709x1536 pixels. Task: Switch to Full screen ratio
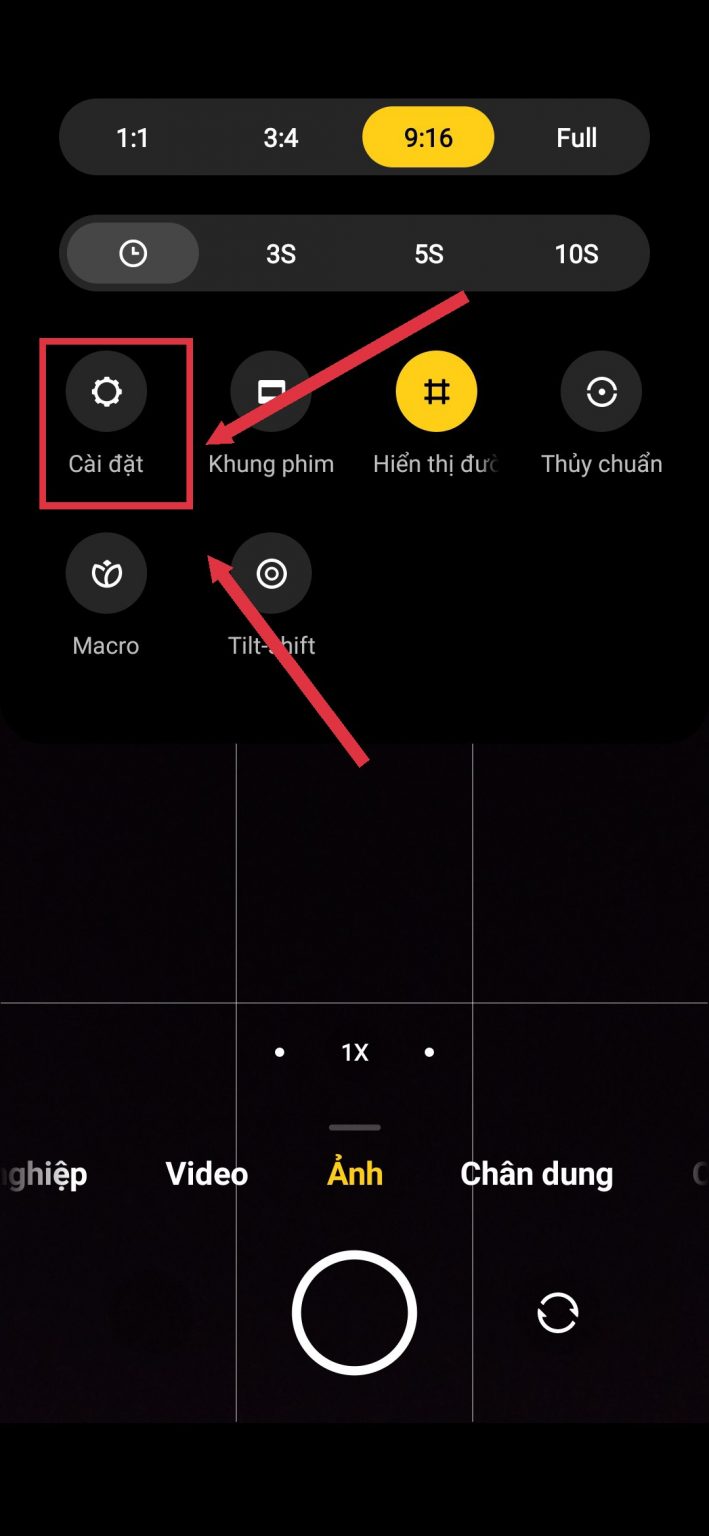point(576,137)
